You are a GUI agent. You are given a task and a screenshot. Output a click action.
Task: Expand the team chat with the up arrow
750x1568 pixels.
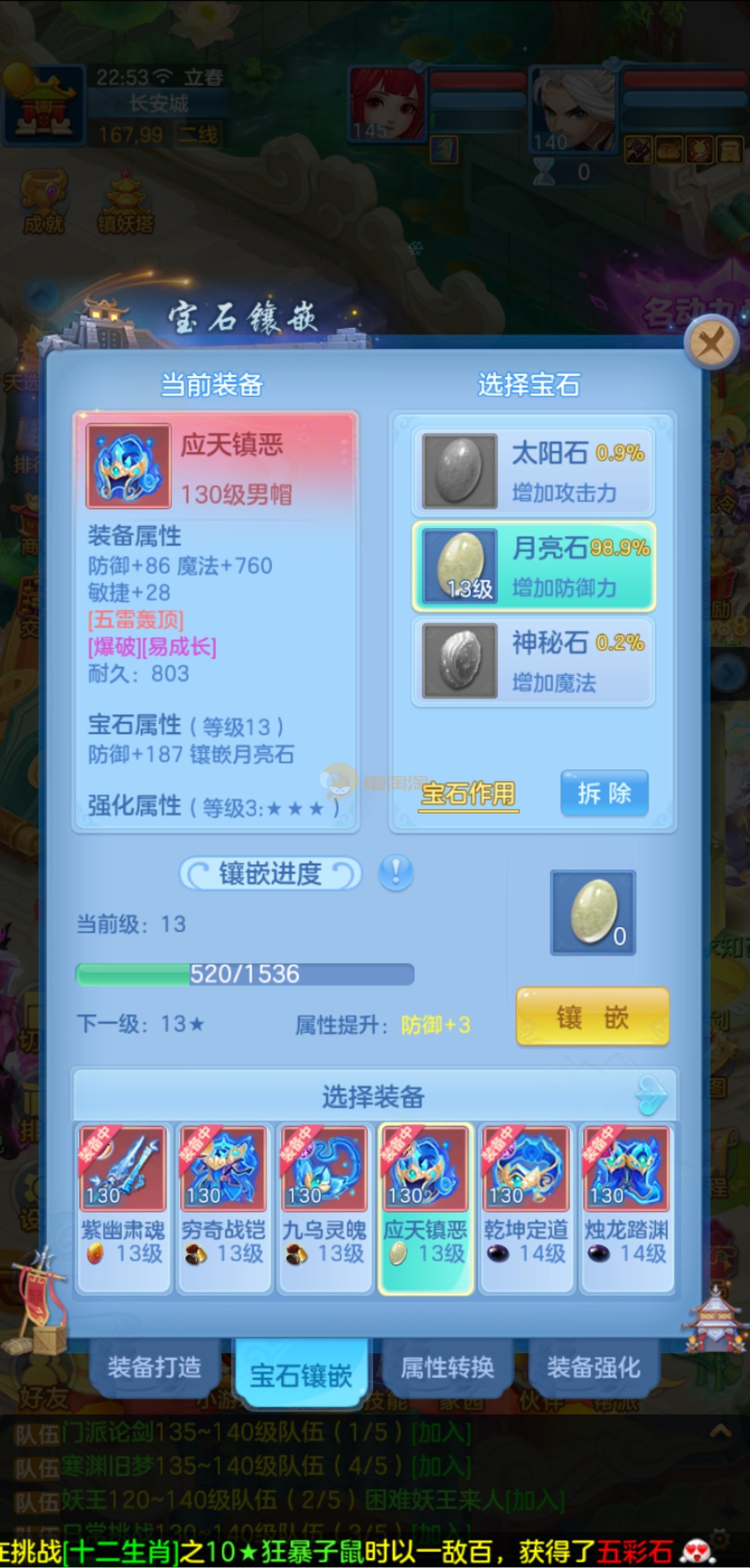(720, 1432)
